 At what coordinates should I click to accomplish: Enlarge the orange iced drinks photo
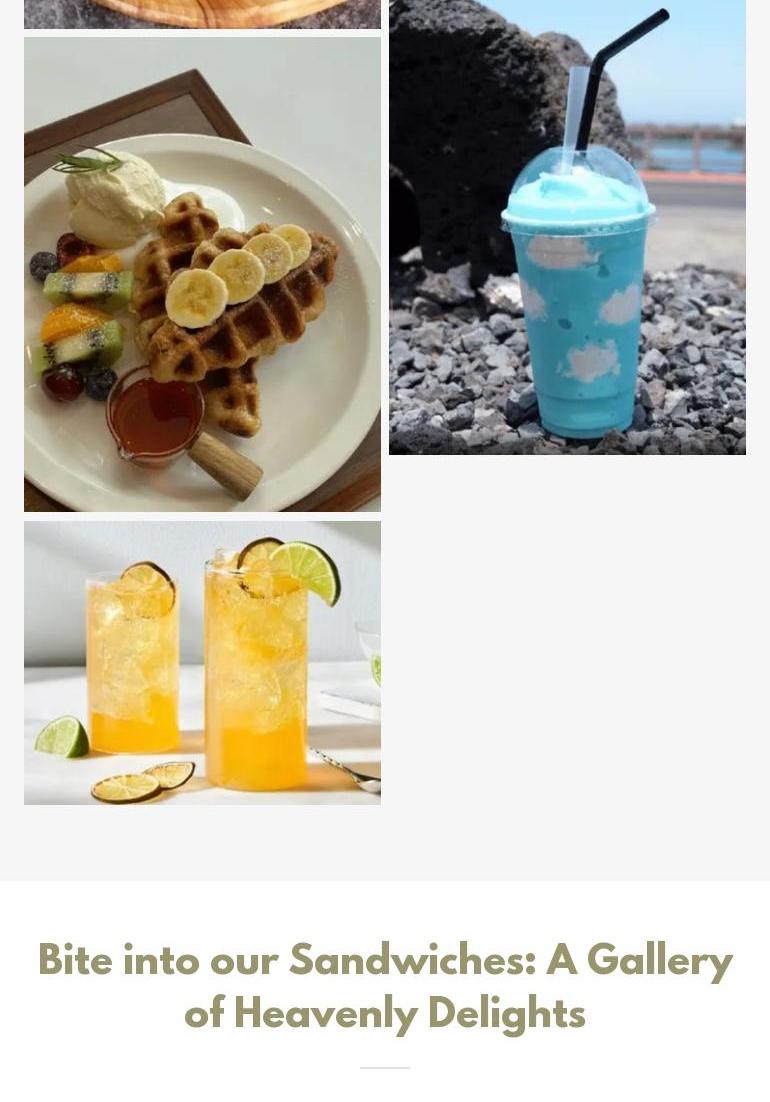(x=202, y=662)
